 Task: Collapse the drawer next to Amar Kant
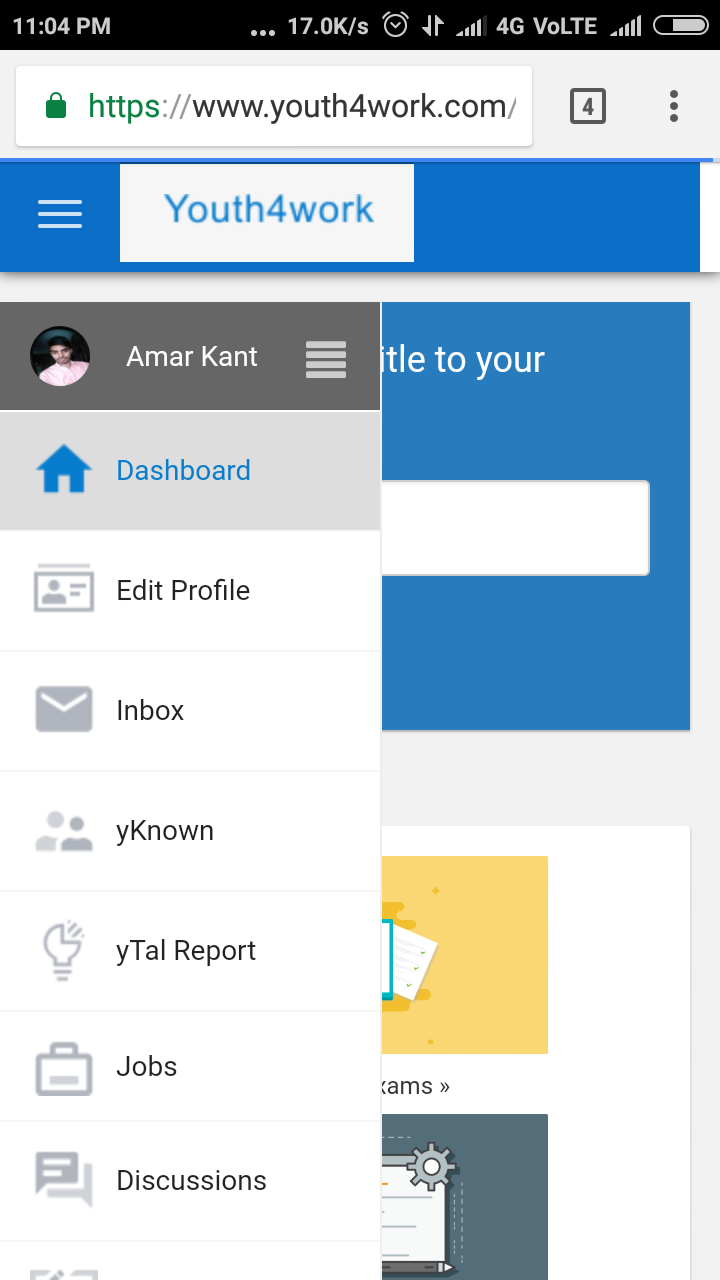click(x=326, y=359)
